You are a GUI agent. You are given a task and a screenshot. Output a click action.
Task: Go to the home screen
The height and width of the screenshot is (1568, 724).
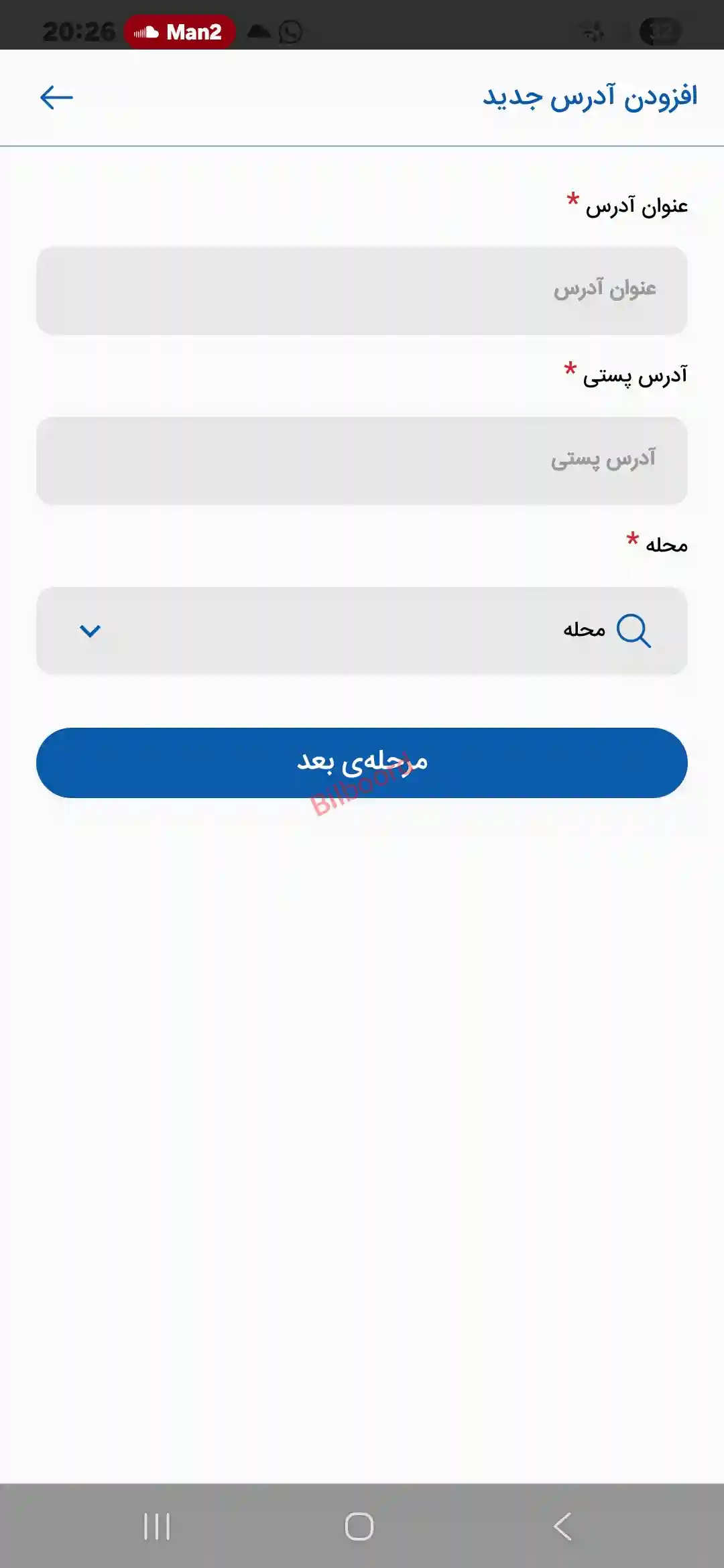tap(359, 1526)
